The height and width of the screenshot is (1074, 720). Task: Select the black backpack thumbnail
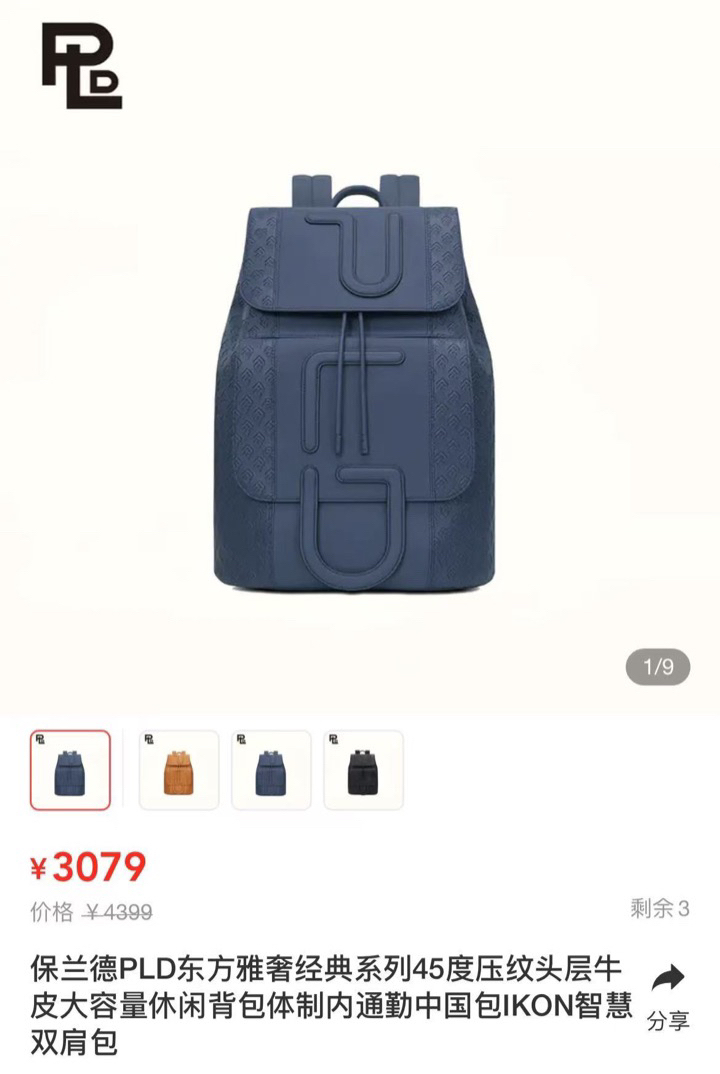[363, 769]
